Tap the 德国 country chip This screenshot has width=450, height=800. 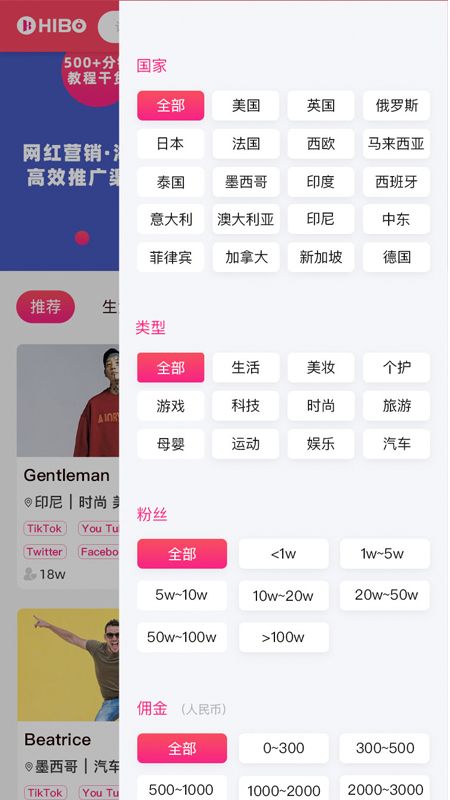396,257
